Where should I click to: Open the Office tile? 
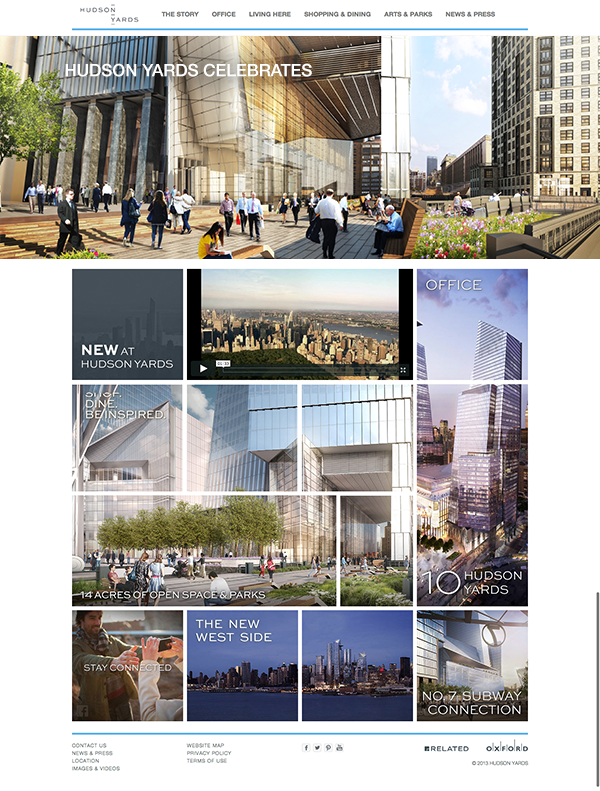tap(472, 324)
